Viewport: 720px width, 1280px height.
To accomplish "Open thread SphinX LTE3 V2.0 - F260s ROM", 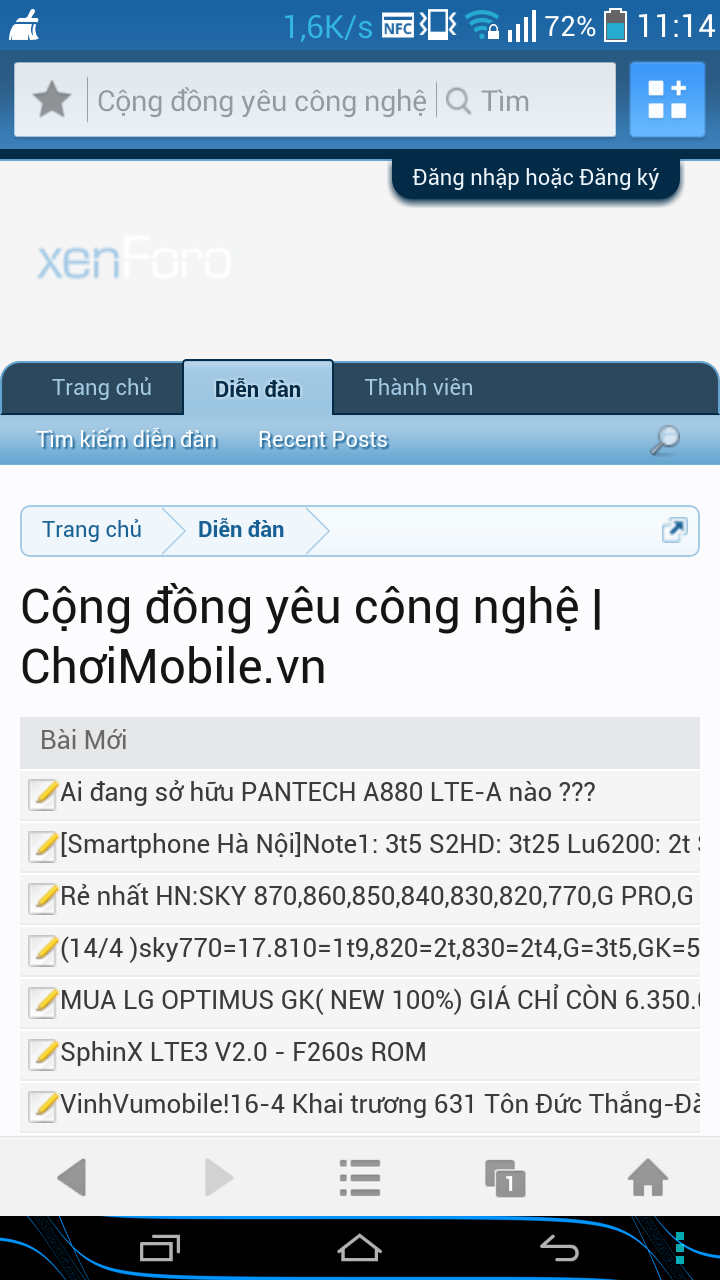I will (x=243, y=1052).
